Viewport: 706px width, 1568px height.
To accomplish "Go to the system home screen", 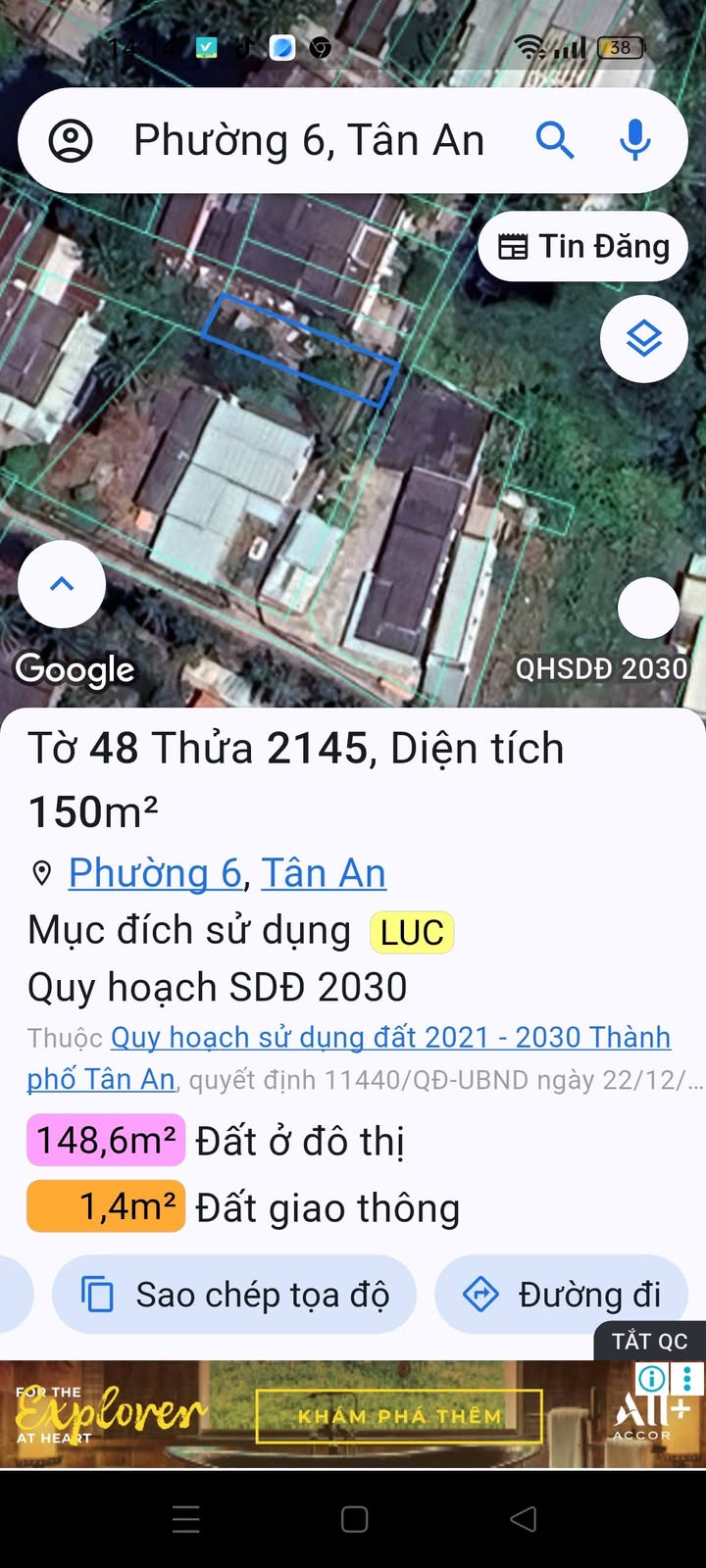I will (354, 1519).
